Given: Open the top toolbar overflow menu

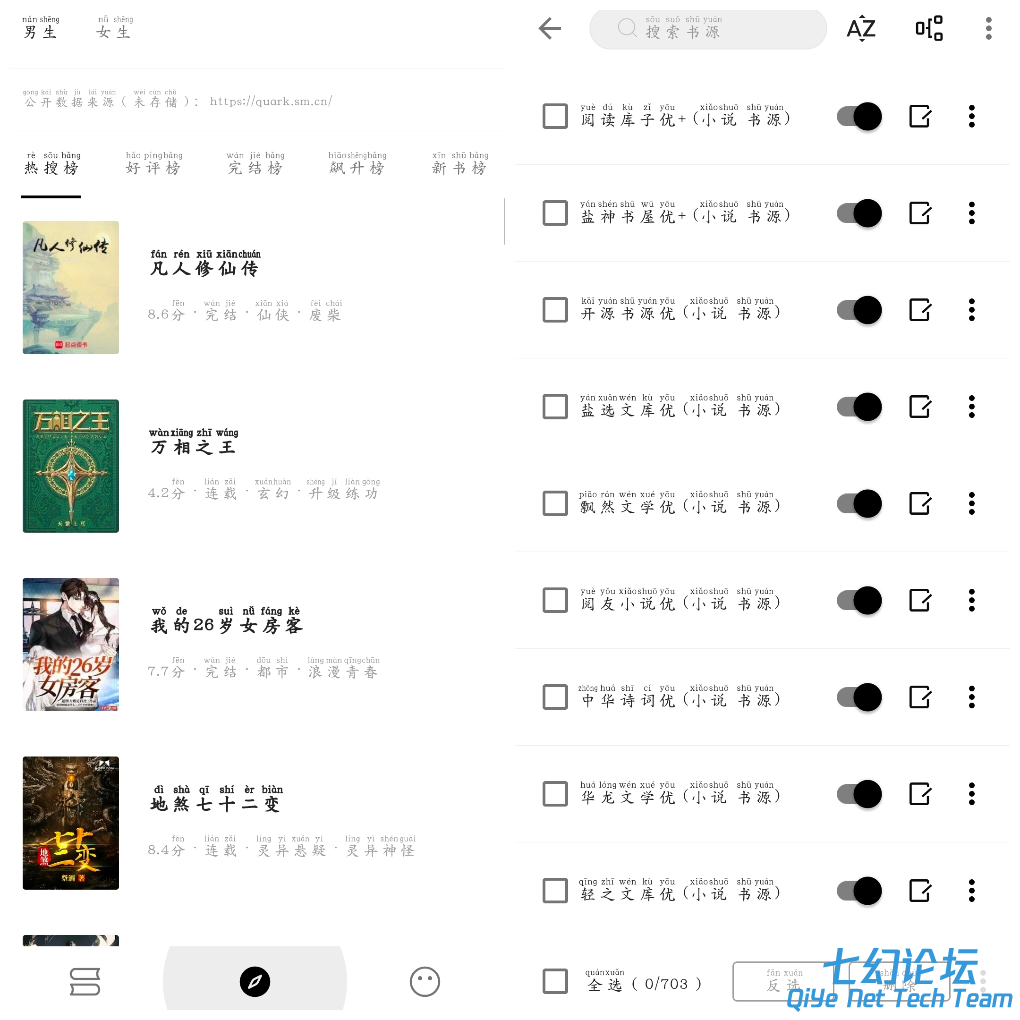Looking at the screenshot, I should (988, 29).
